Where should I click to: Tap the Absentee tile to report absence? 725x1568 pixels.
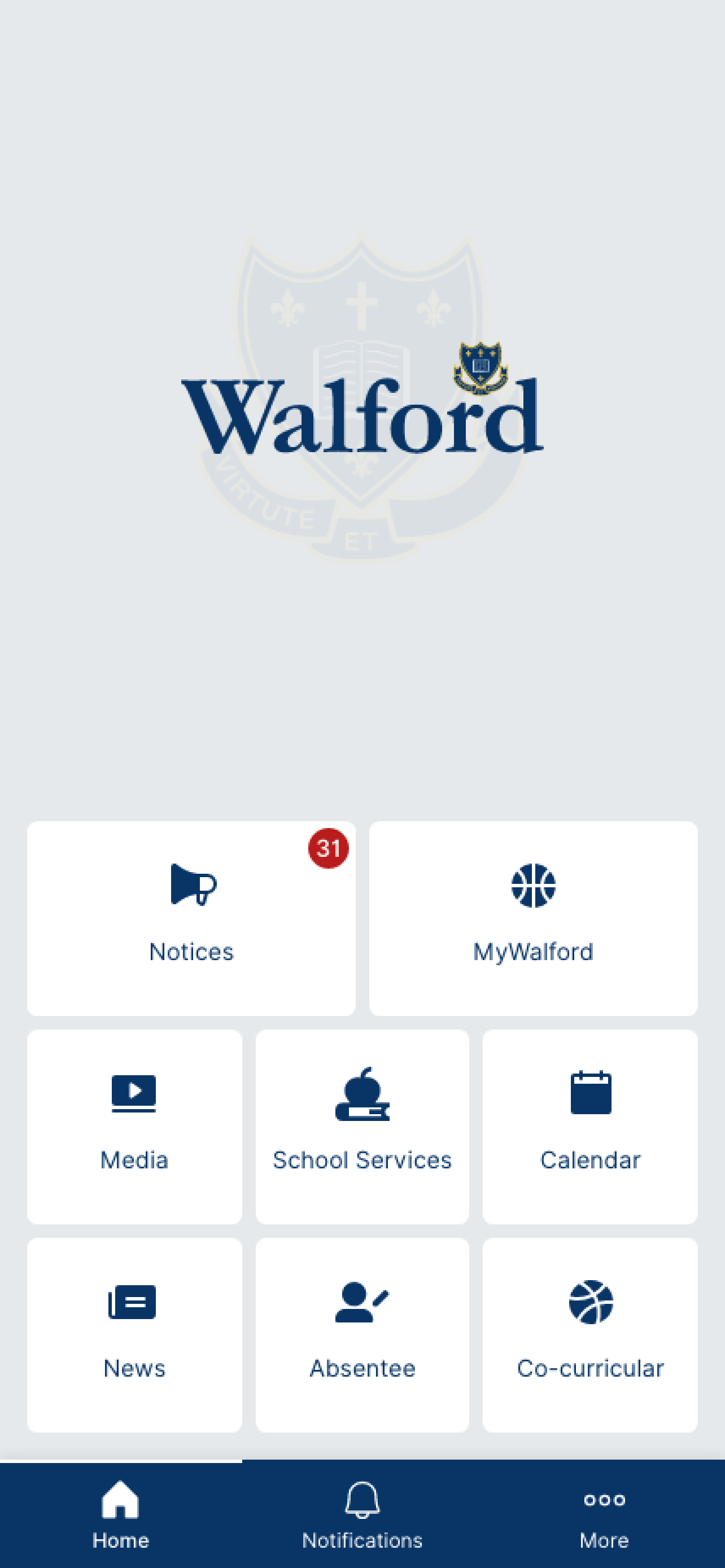[362, 1333]
